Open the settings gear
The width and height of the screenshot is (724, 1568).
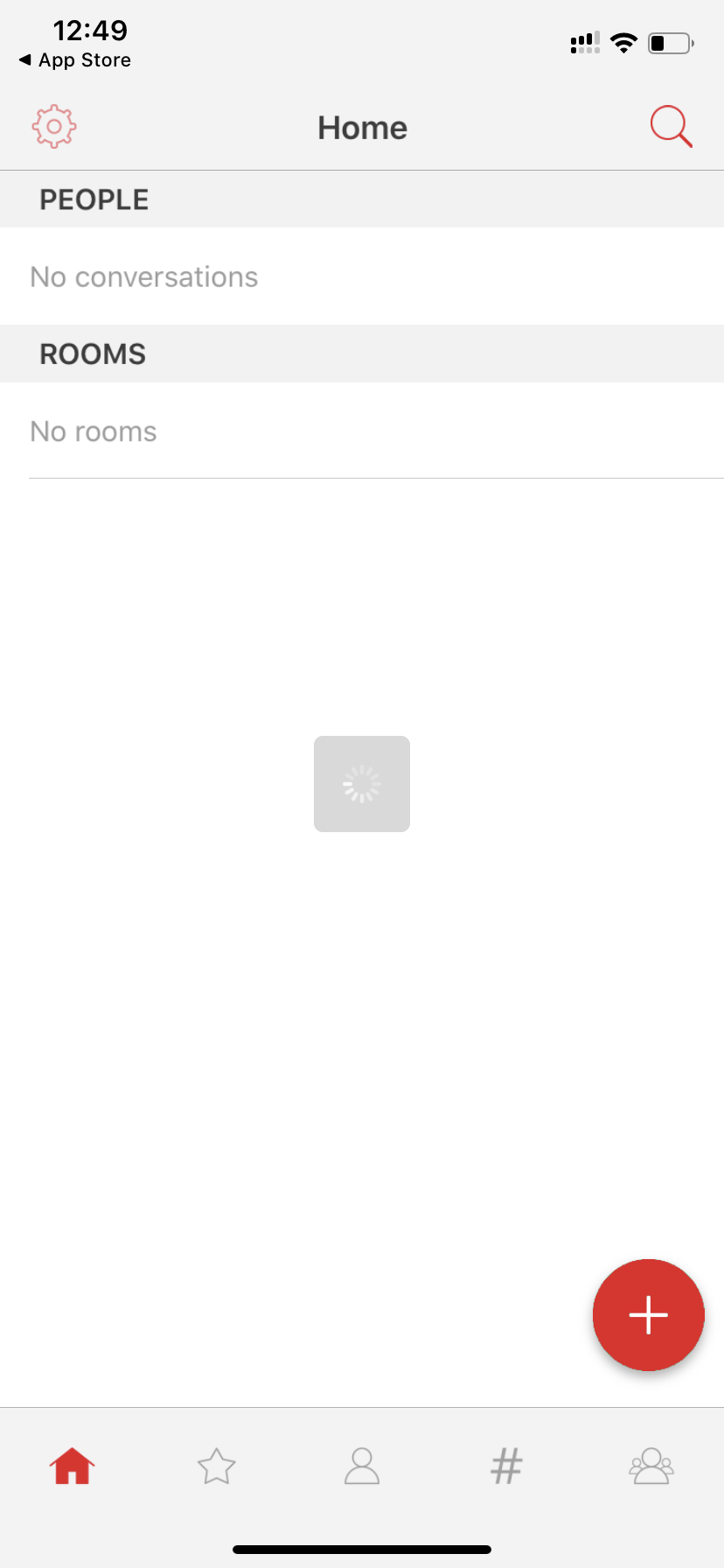tap(54, 128)
